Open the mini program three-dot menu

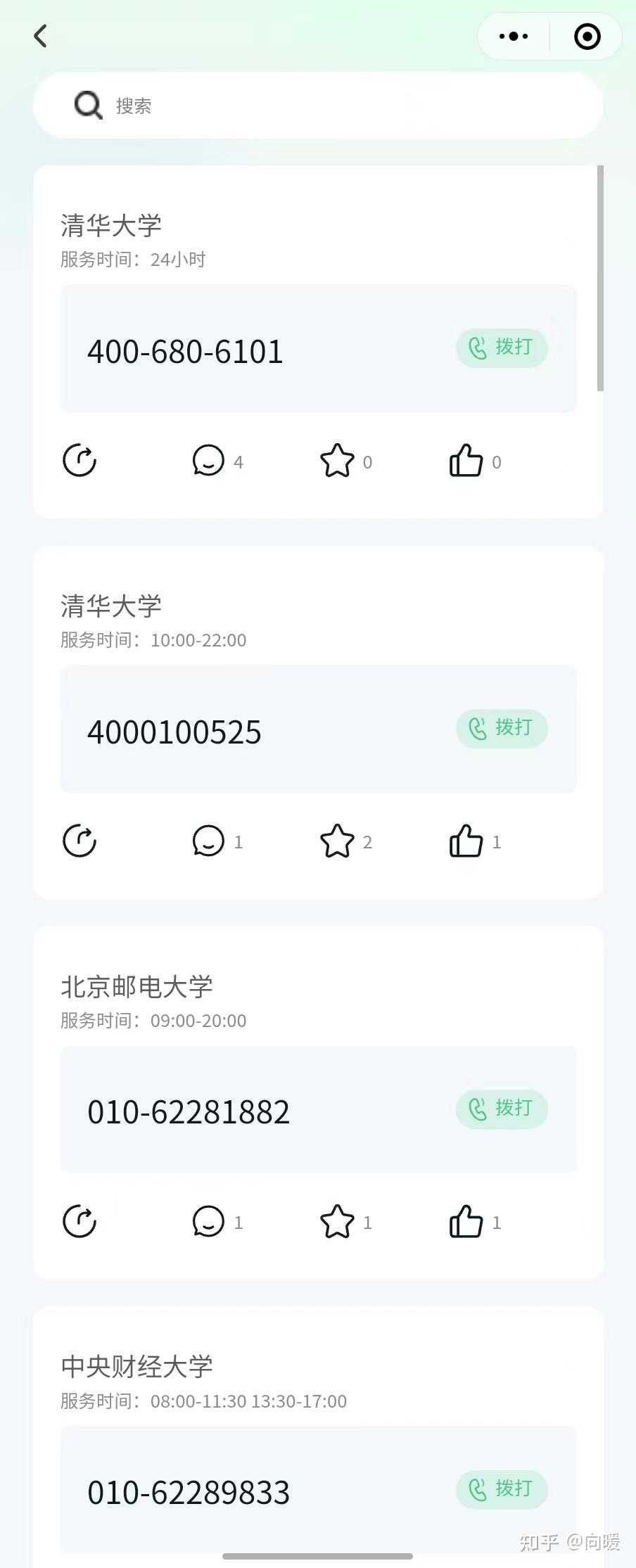coord(514,36)
